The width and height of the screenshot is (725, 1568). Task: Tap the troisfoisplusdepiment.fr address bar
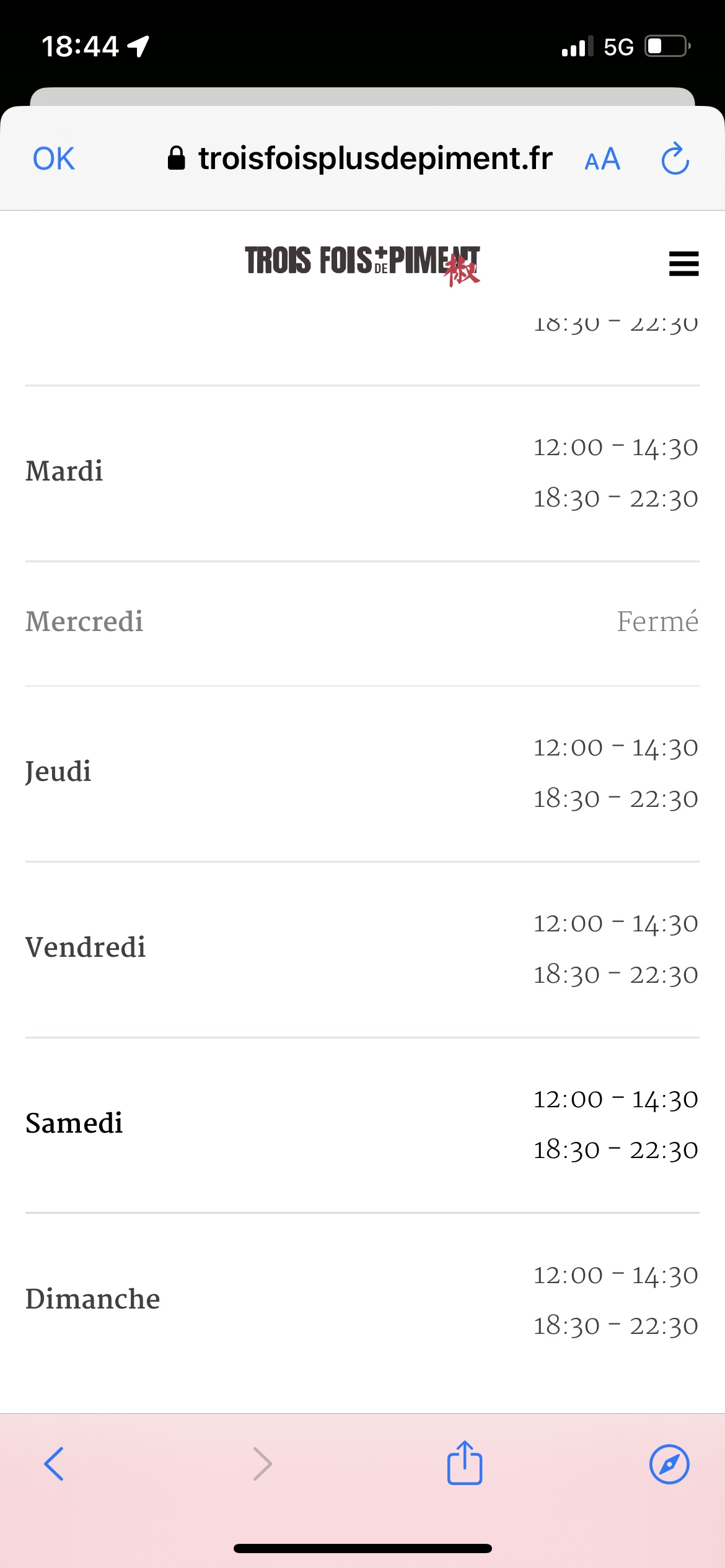361,159
